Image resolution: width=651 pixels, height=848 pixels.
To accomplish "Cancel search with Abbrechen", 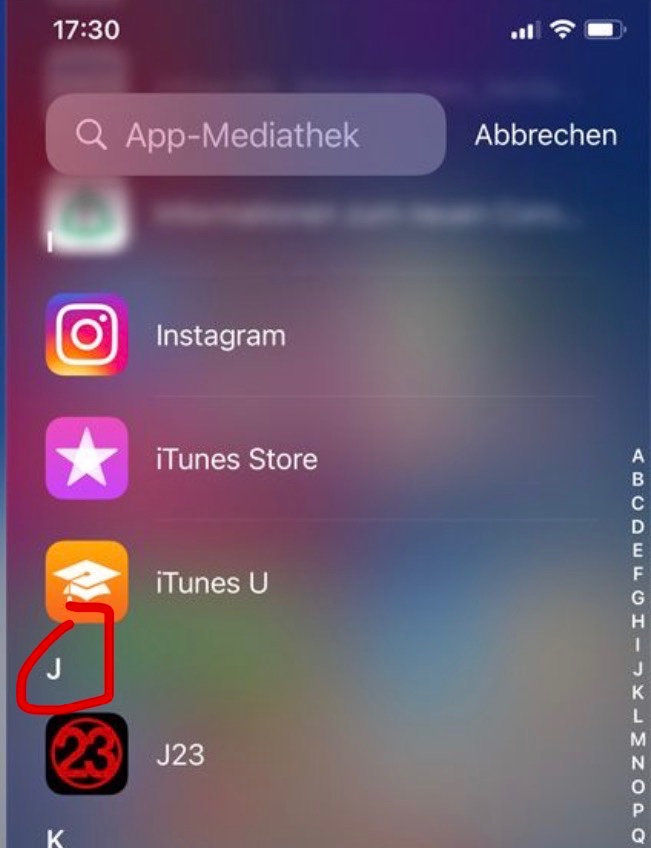I will click(545, 135).
